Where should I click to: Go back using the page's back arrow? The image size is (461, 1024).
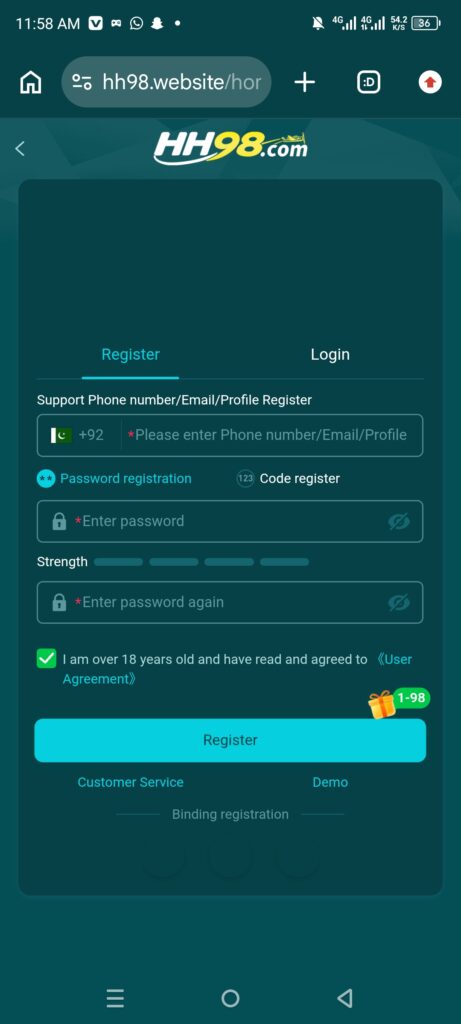(20, 149)
